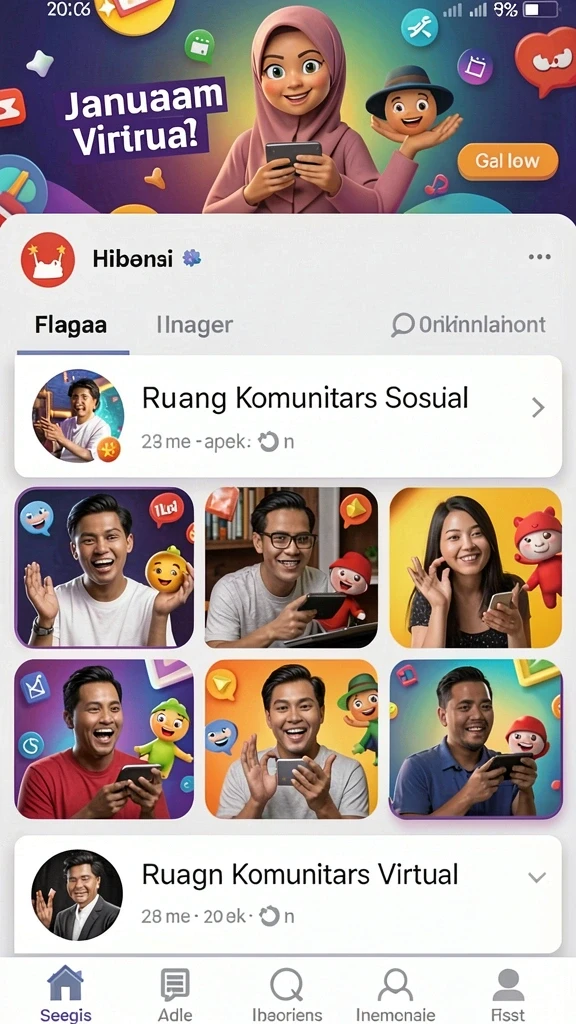Switch to the Inager tab
576x1024 pixels.
194,325
